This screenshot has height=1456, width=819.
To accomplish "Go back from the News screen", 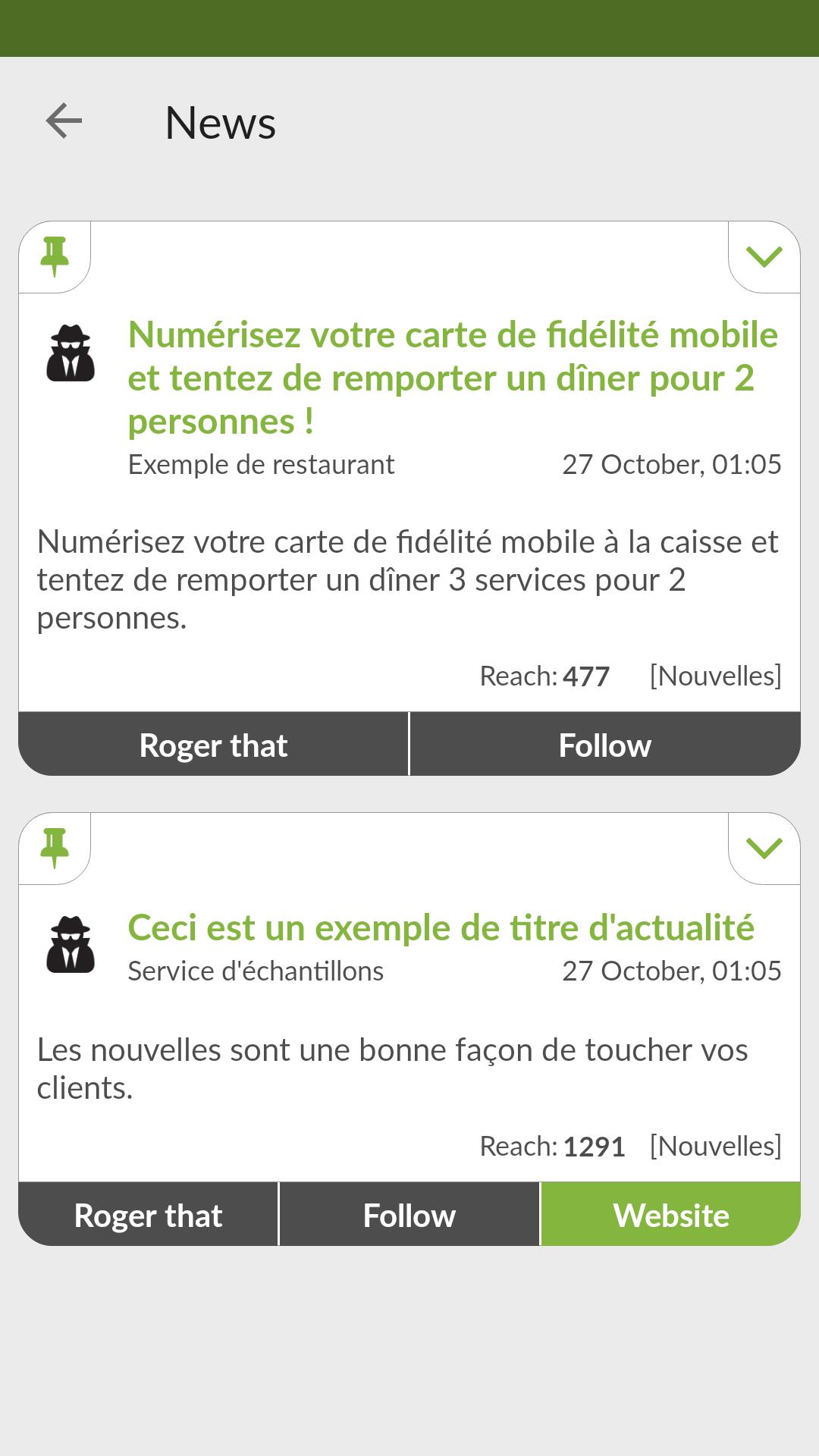I will (x=64, y=121).
